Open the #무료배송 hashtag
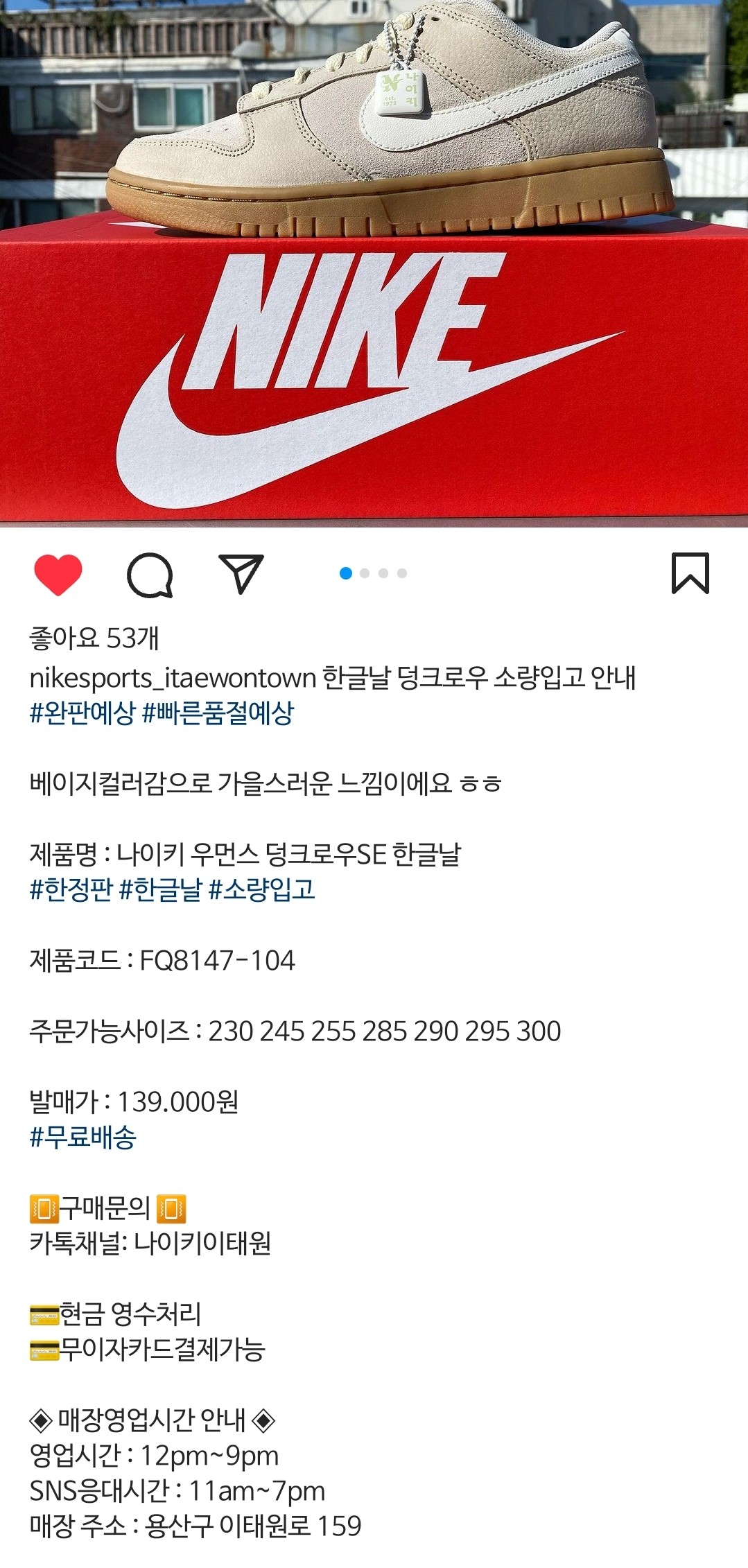 [82, 1138]
